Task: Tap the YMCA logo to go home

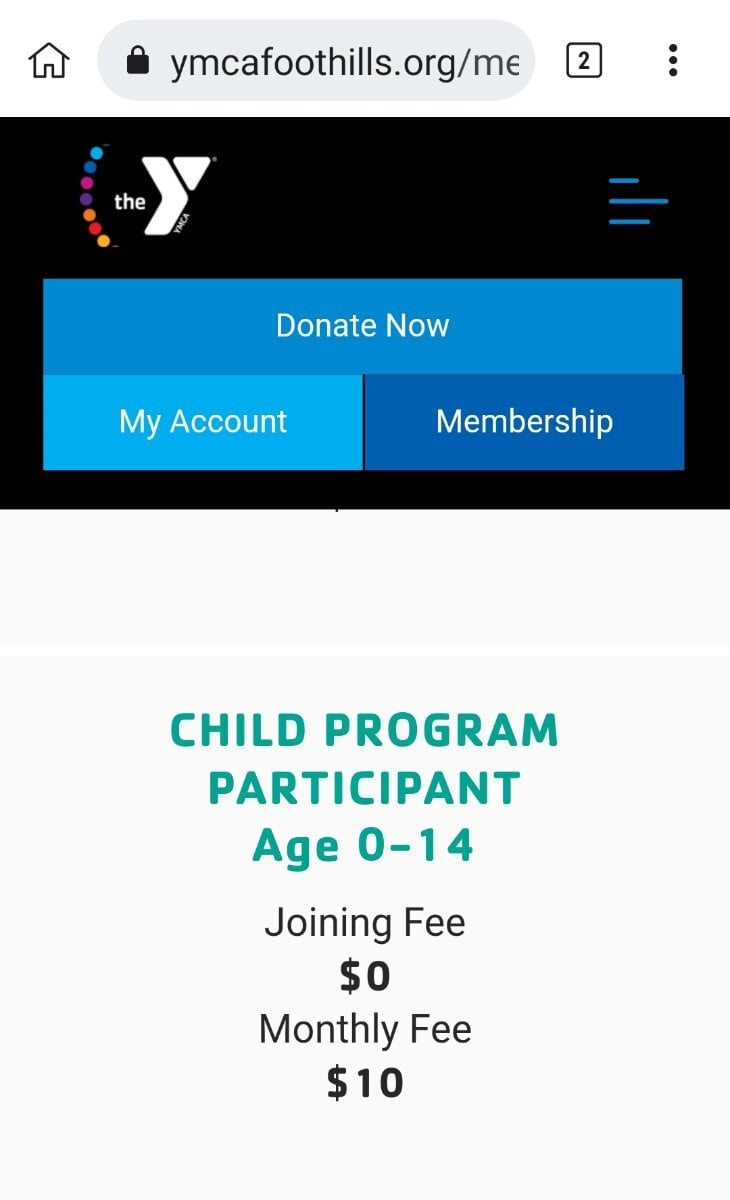Action: pyautogui.click(x=147, y=196)
